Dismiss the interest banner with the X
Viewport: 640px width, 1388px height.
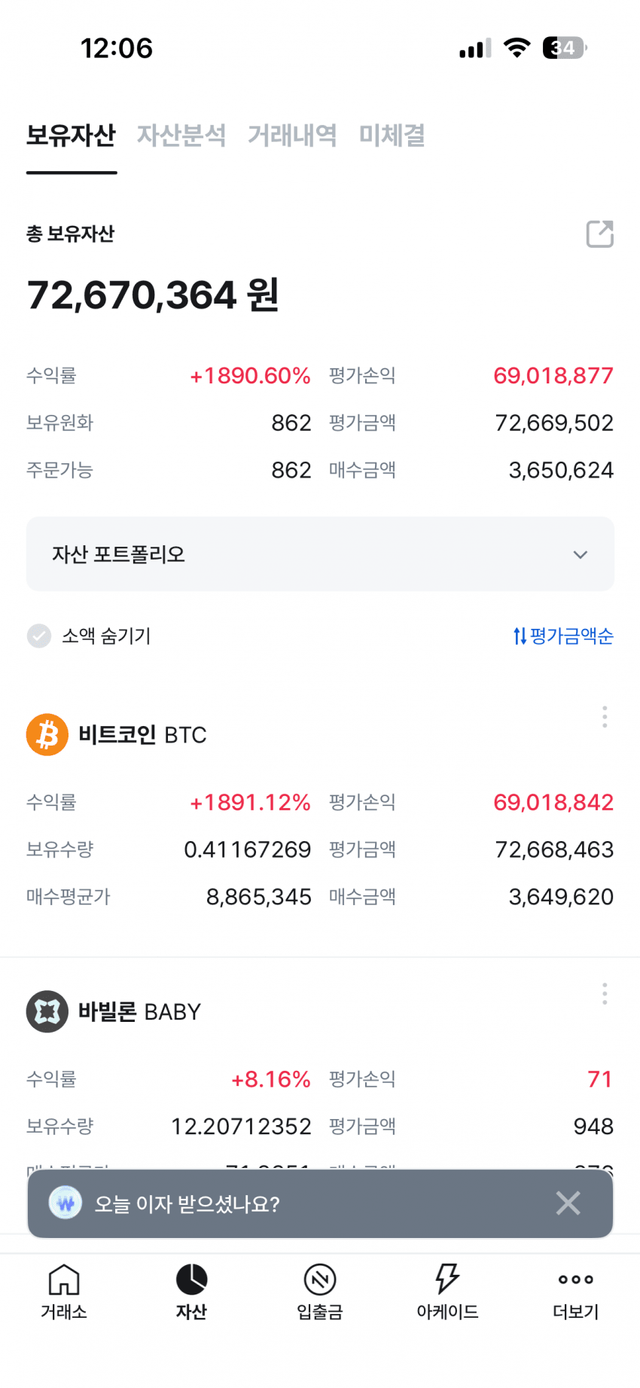pos(568,1204)
